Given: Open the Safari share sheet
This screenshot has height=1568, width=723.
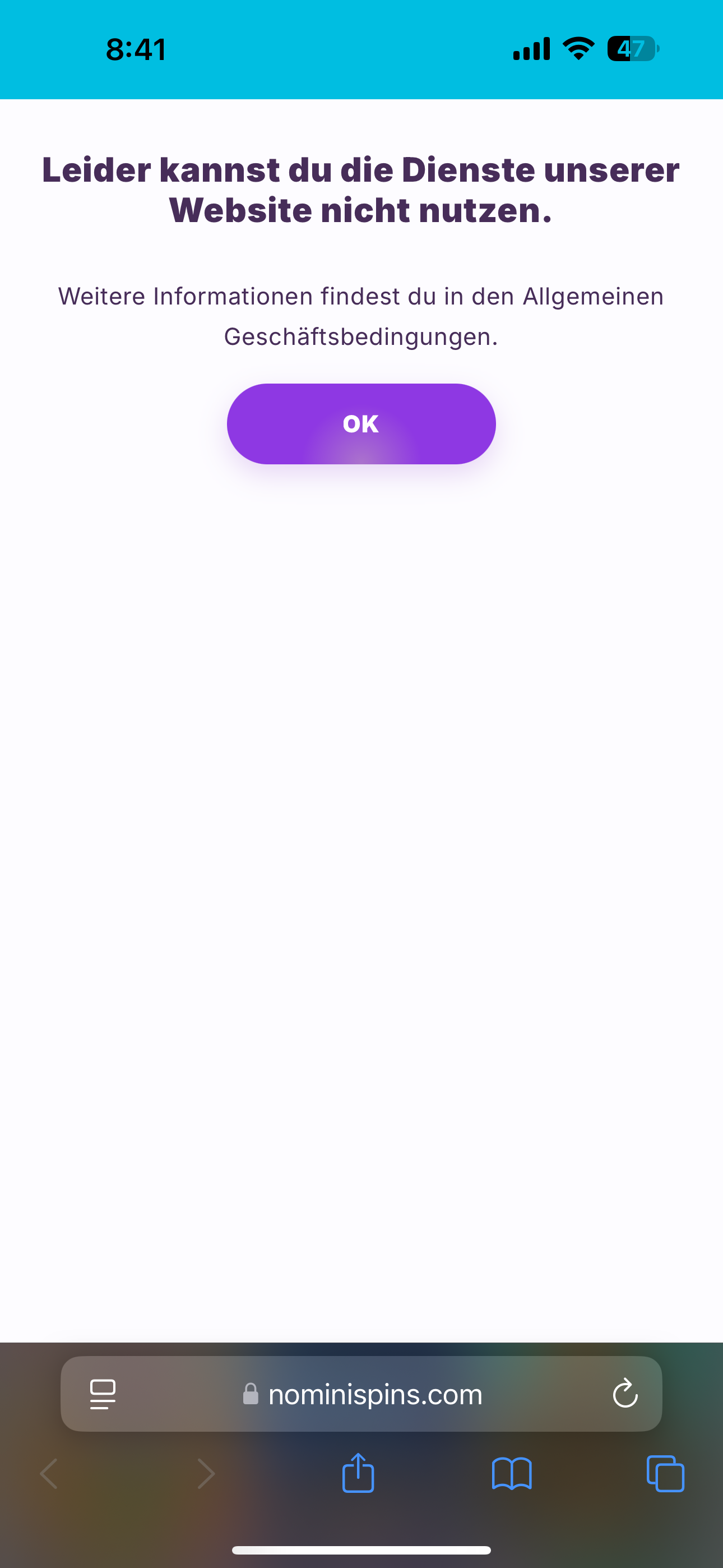Looking at the screenshot, I should 358,1474.
